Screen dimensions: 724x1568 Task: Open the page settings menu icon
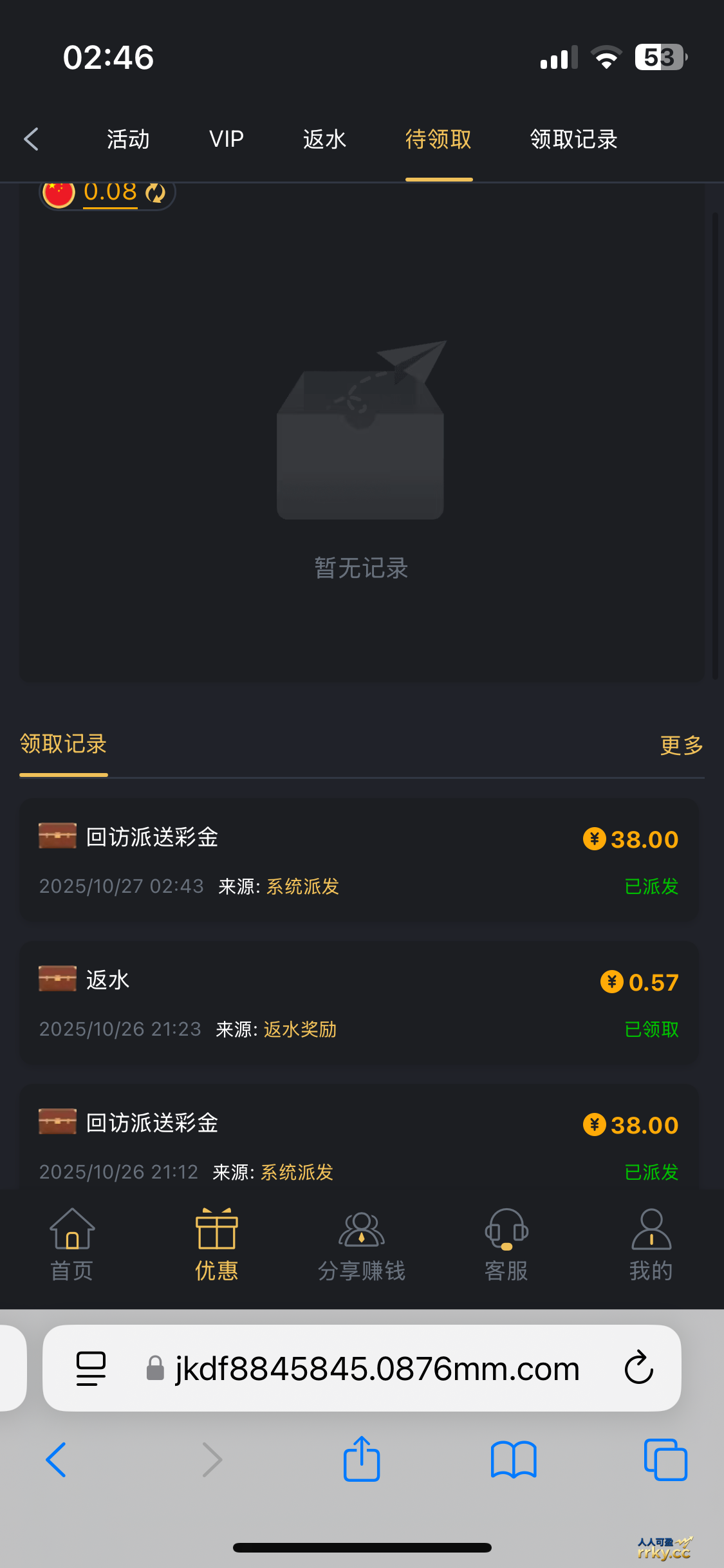click(91, 1368)
